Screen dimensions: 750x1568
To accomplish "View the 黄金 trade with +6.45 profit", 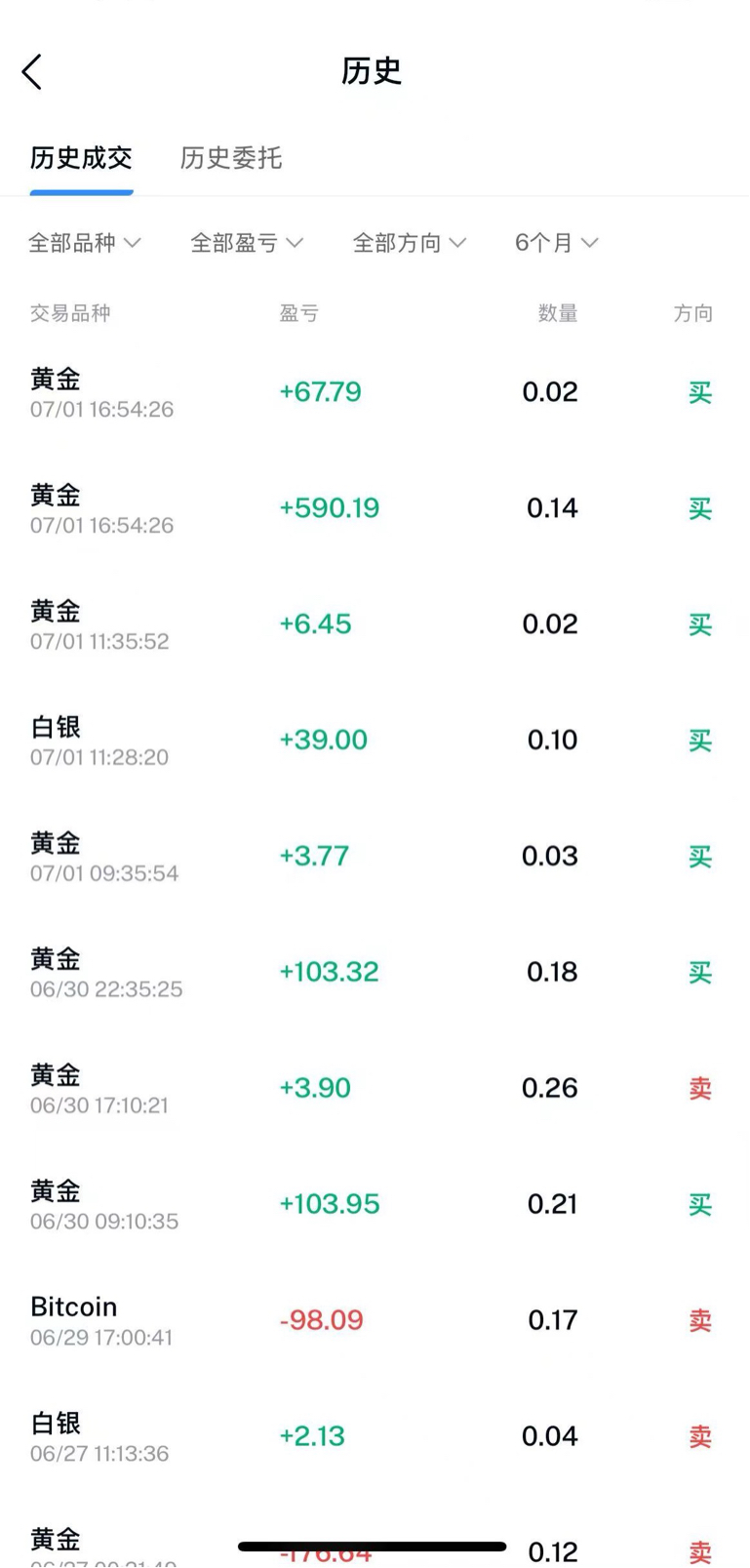I will pos(375,624).
